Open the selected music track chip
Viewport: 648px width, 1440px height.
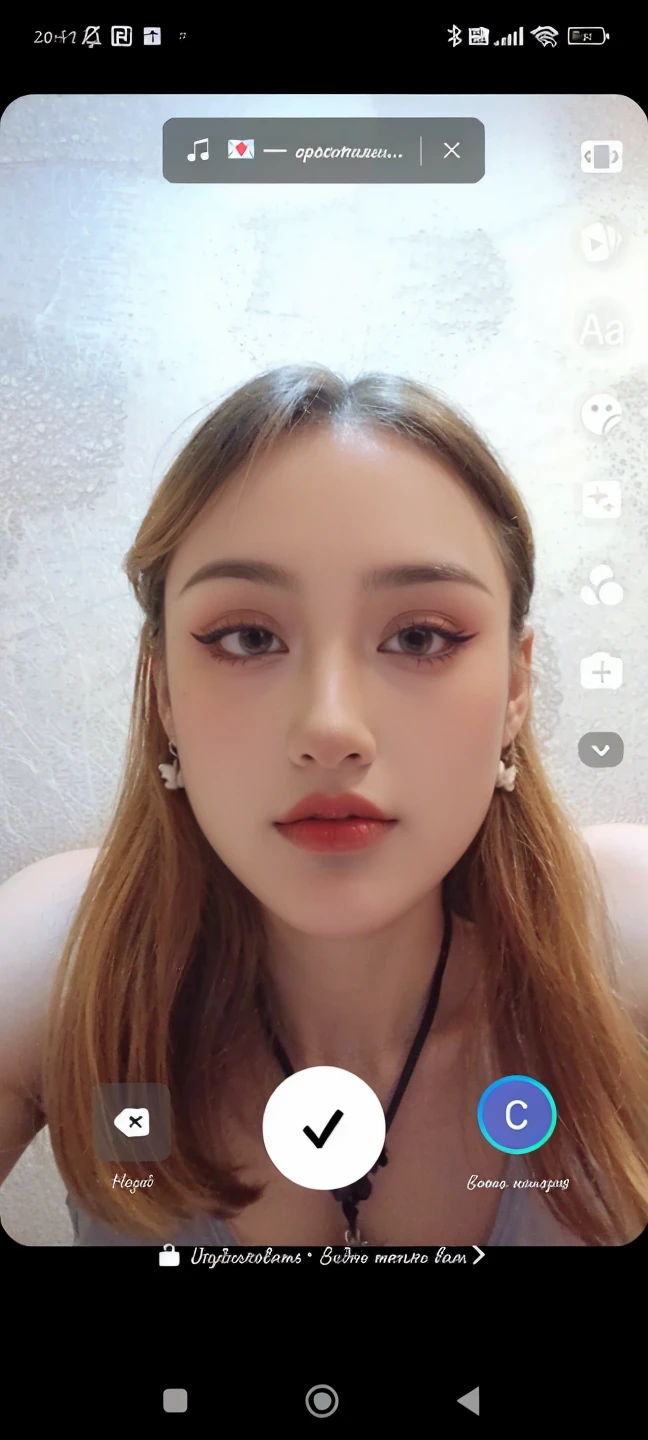click(x=295, y=151)
